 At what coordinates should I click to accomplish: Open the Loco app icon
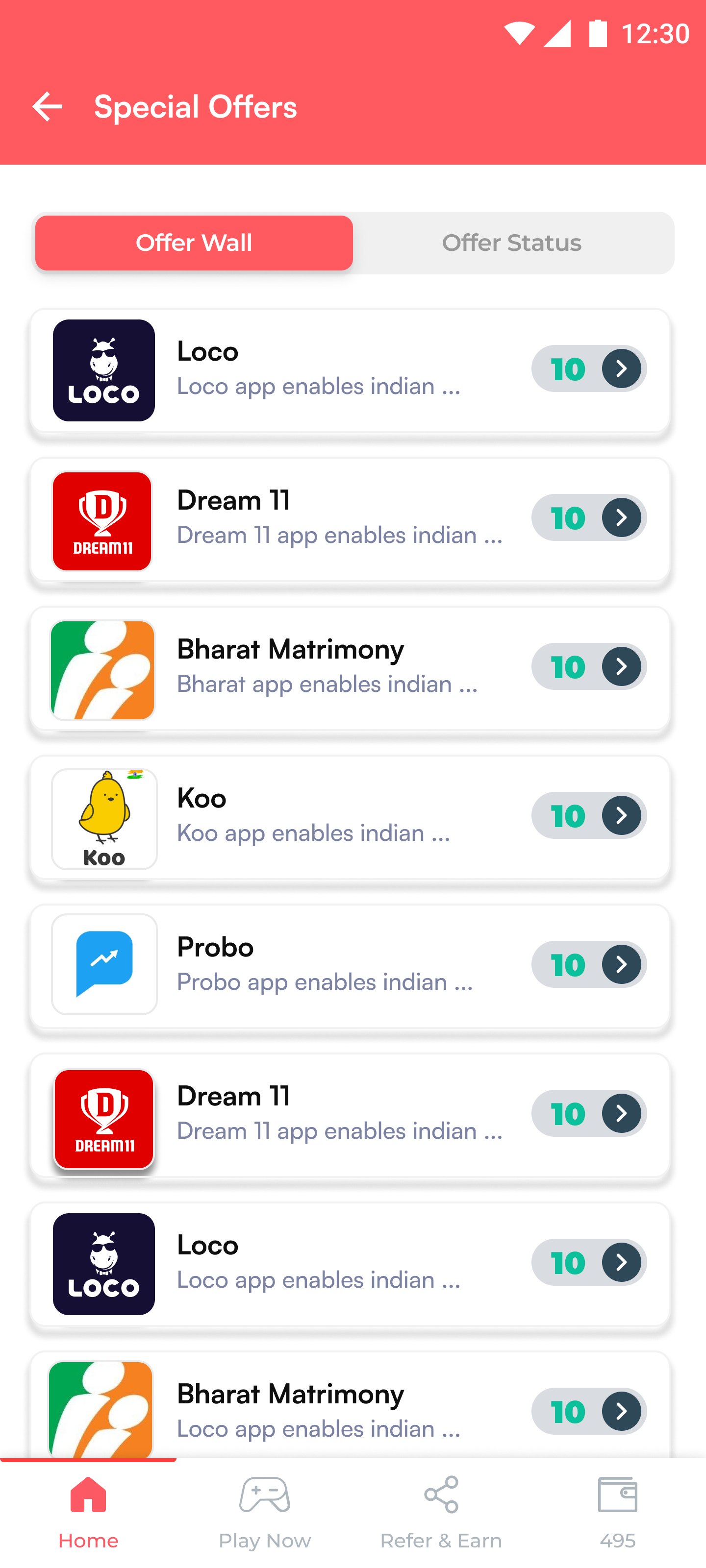tap(103, 369)
